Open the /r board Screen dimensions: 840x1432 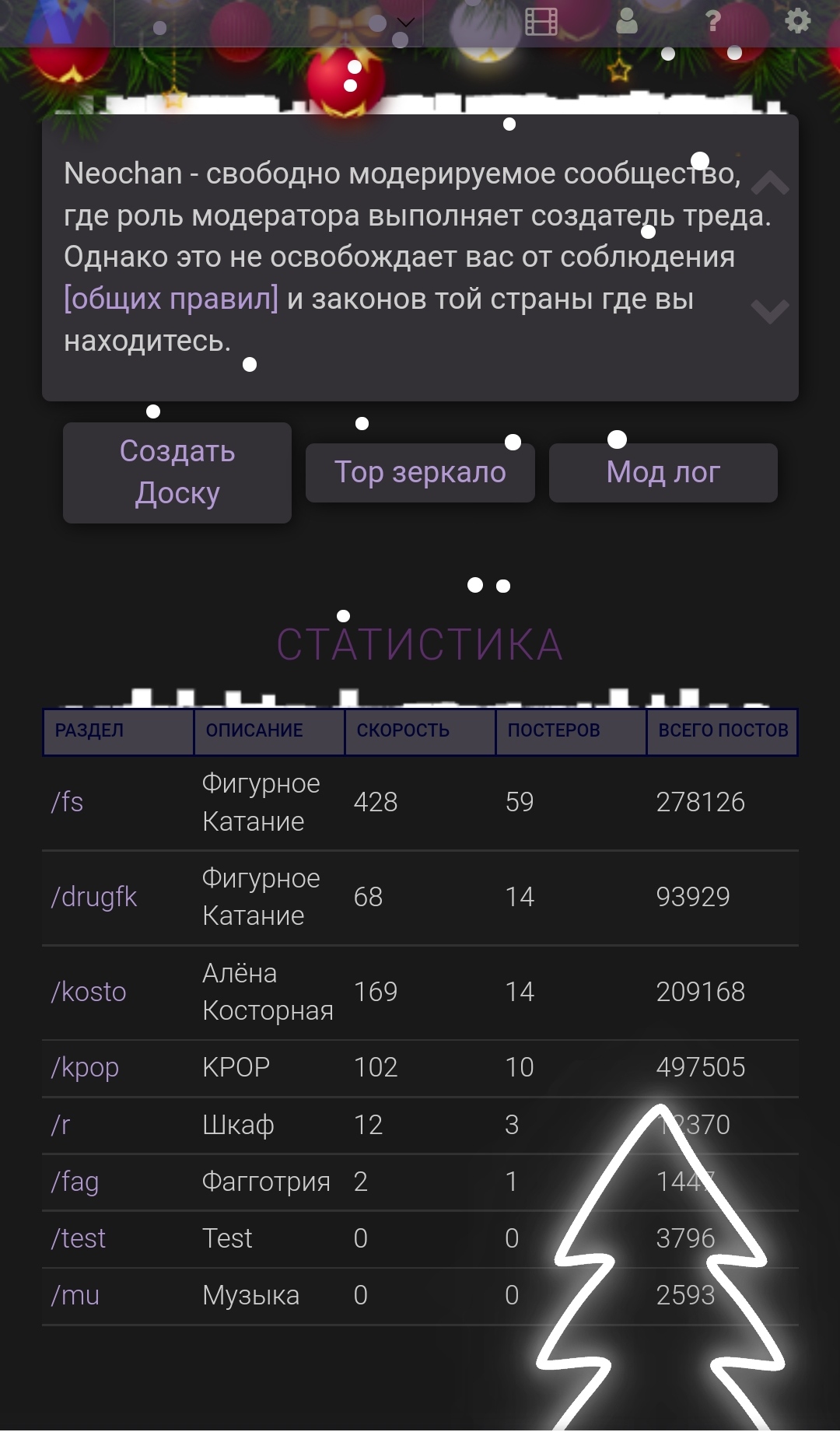coord(61,1125)
